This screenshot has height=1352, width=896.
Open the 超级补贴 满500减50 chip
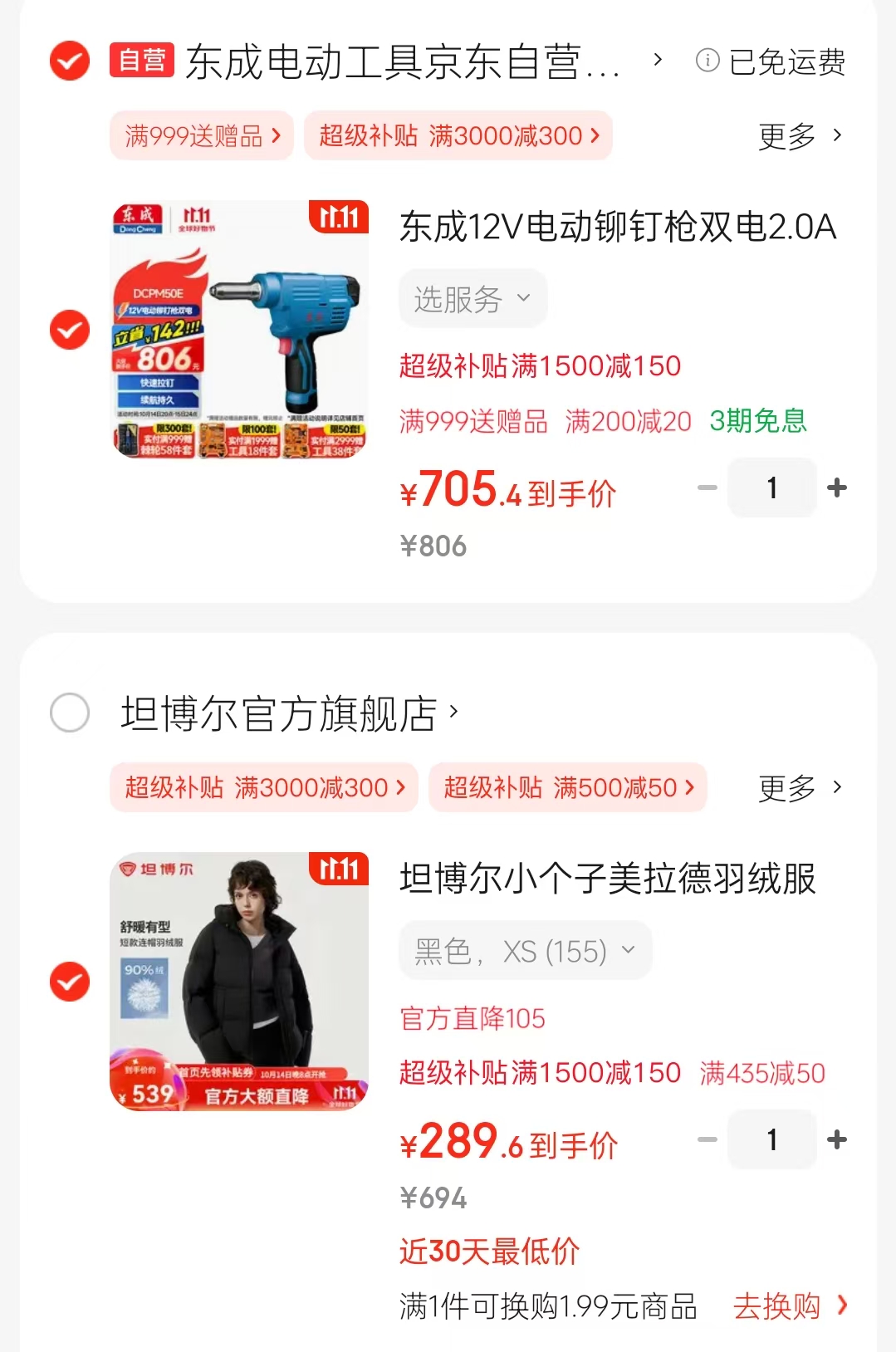click(568, 787)
